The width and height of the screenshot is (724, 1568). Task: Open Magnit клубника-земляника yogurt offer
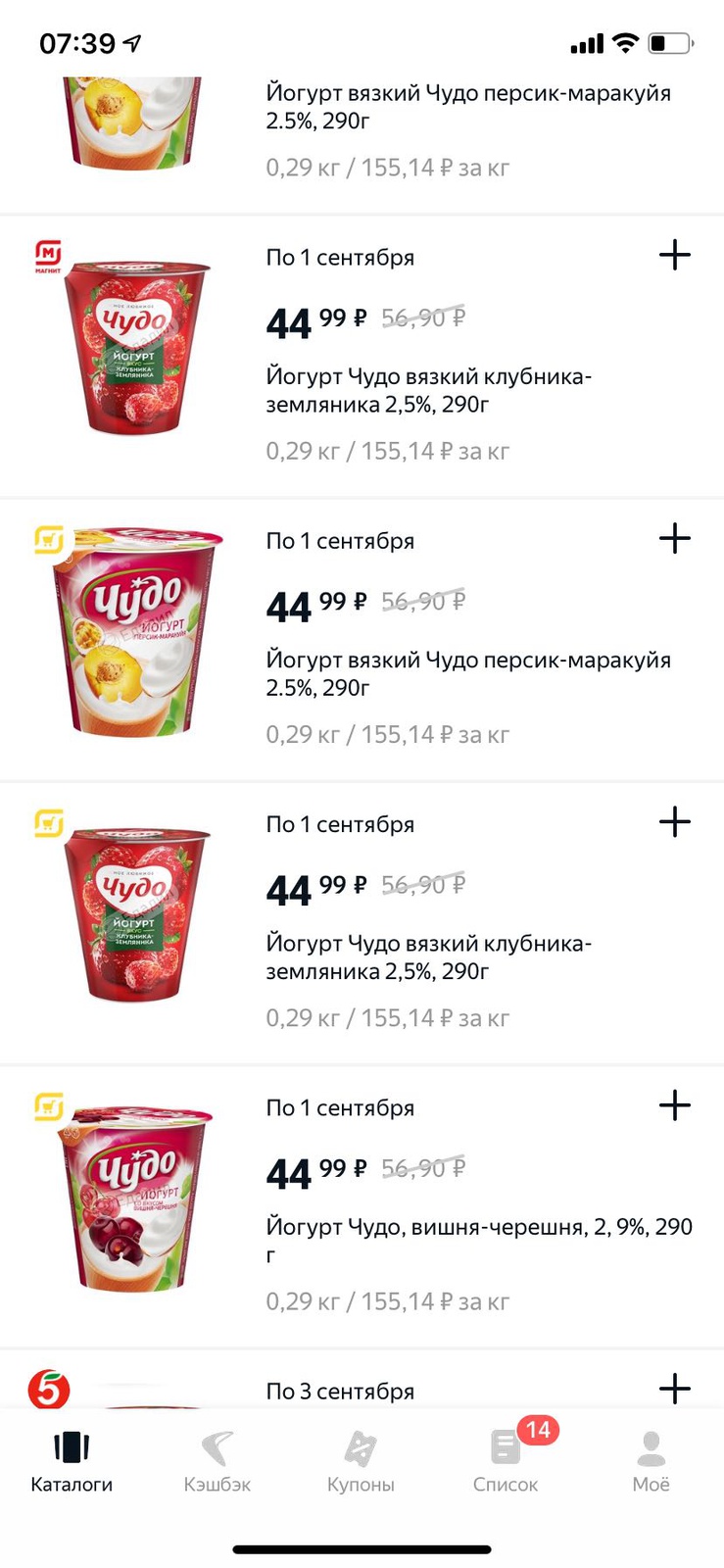pos(428,390)
